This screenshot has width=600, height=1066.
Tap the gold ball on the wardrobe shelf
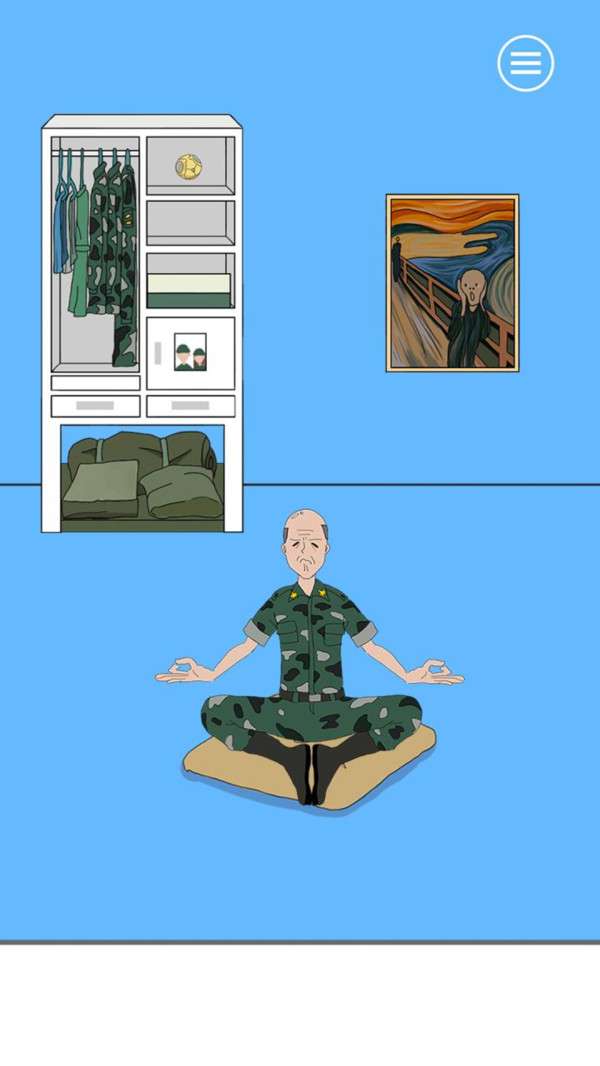pos(188,166)
